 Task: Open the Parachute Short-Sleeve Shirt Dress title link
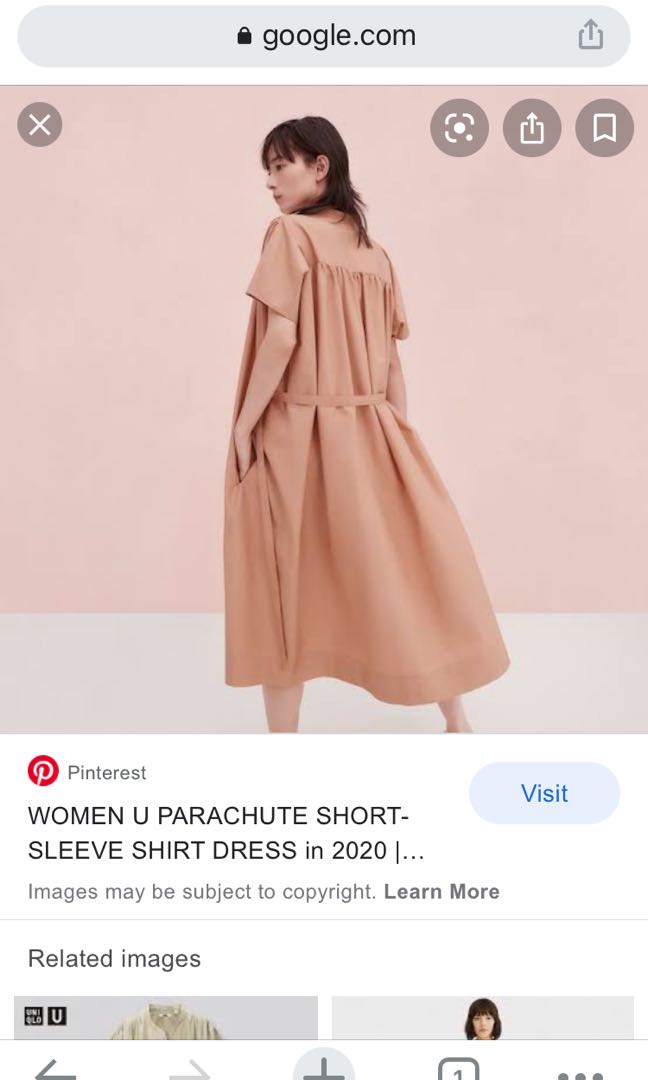pyautogui.click(x=220, y=833)
